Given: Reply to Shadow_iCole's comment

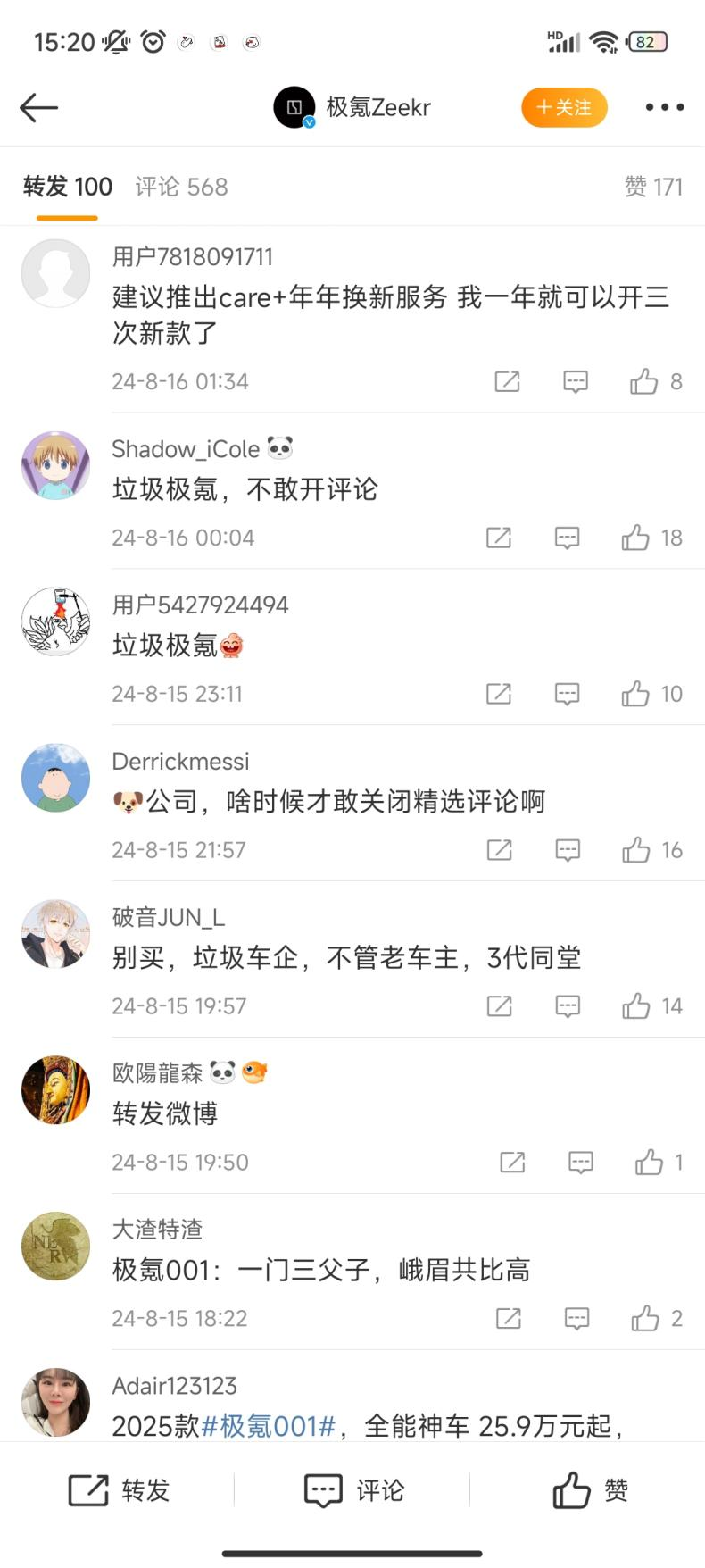Looking at the screenshot, I should coord(568,538).
